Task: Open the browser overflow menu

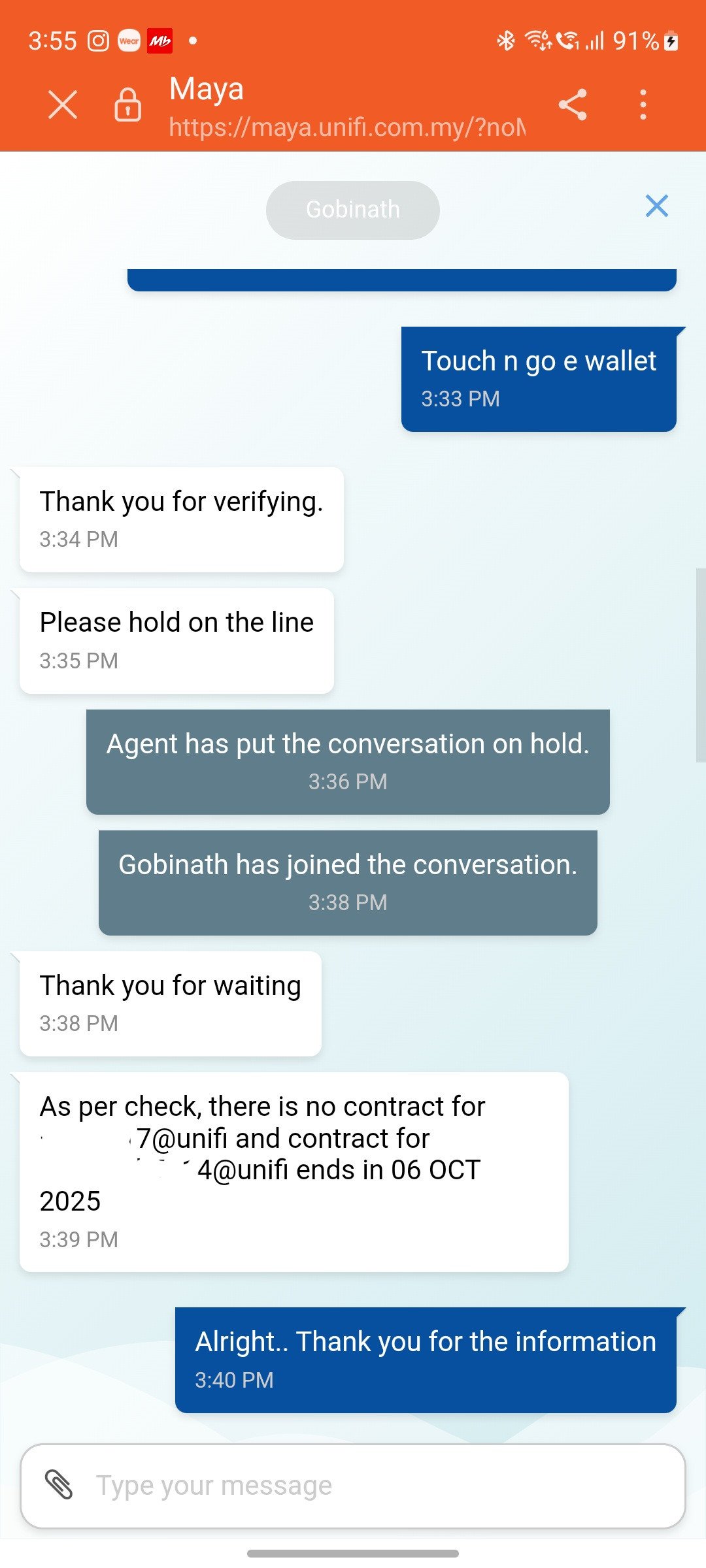Action: coord(643,105)
